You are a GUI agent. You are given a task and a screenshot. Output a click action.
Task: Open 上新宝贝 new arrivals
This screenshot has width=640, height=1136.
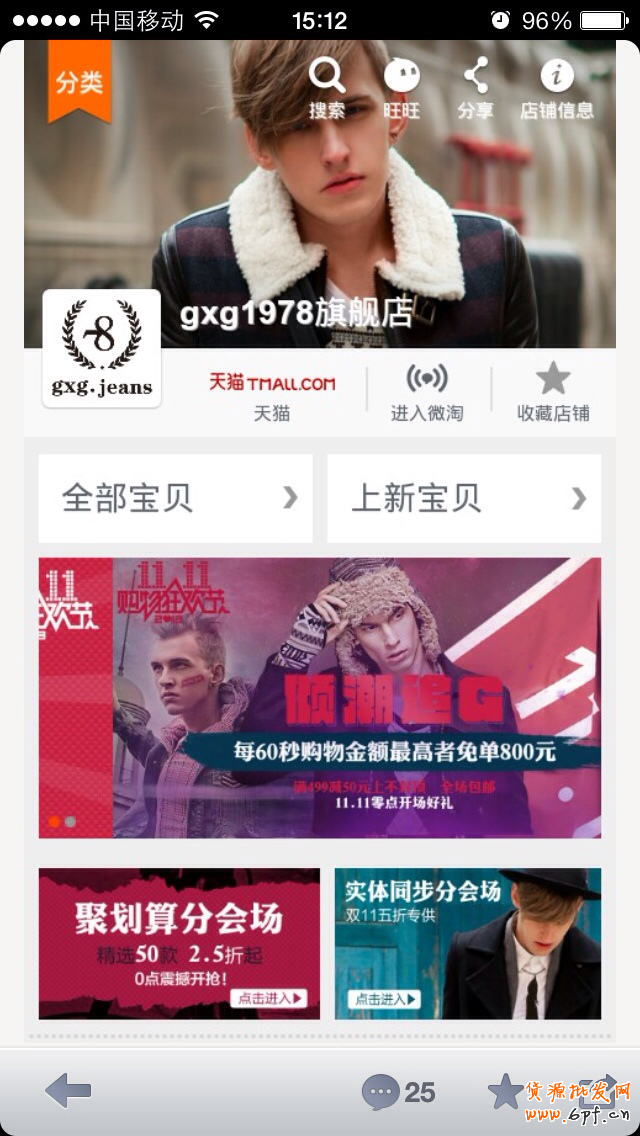(464, 498)
